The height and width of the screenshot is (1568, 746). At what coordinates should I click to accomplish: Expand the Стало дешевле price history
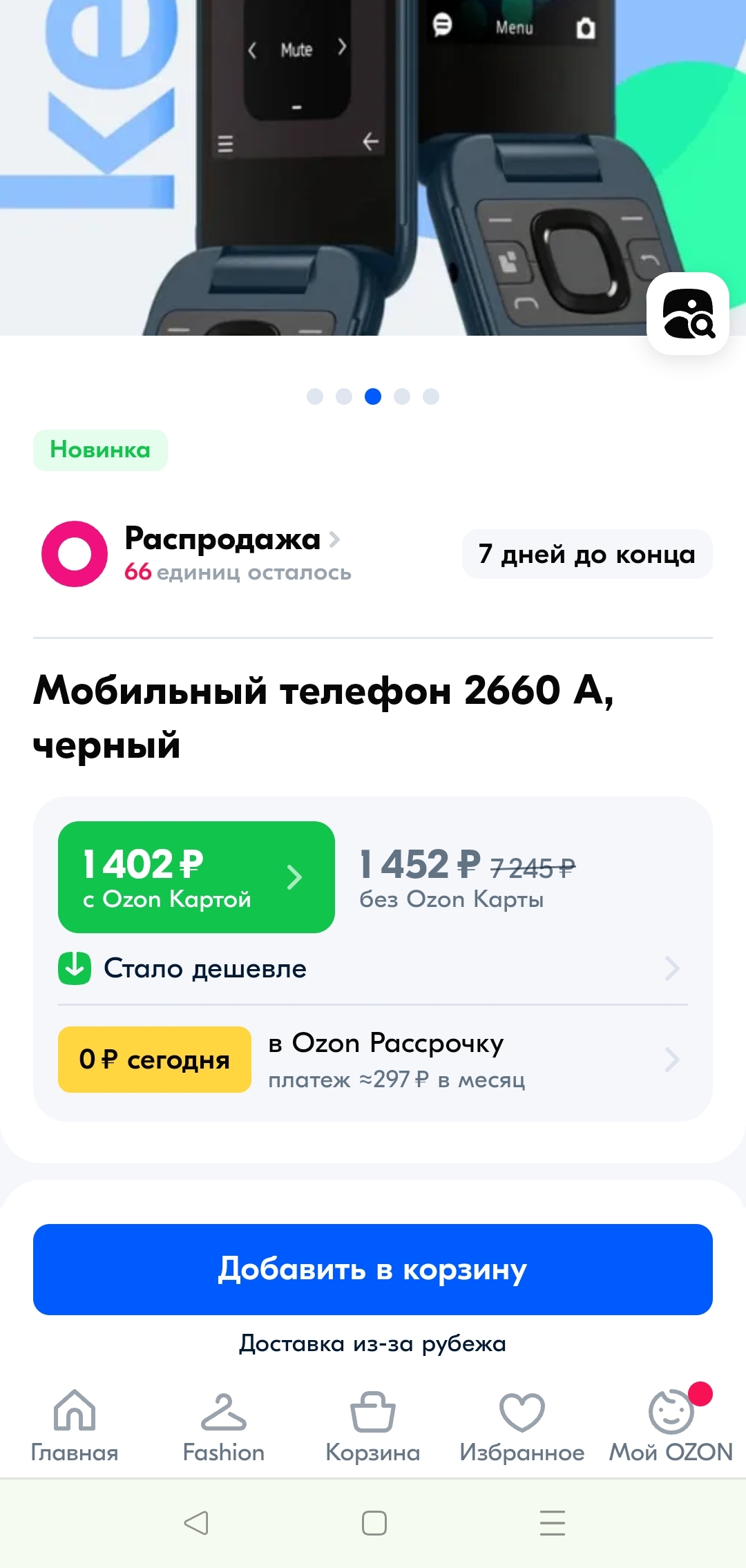click(372, 968)
